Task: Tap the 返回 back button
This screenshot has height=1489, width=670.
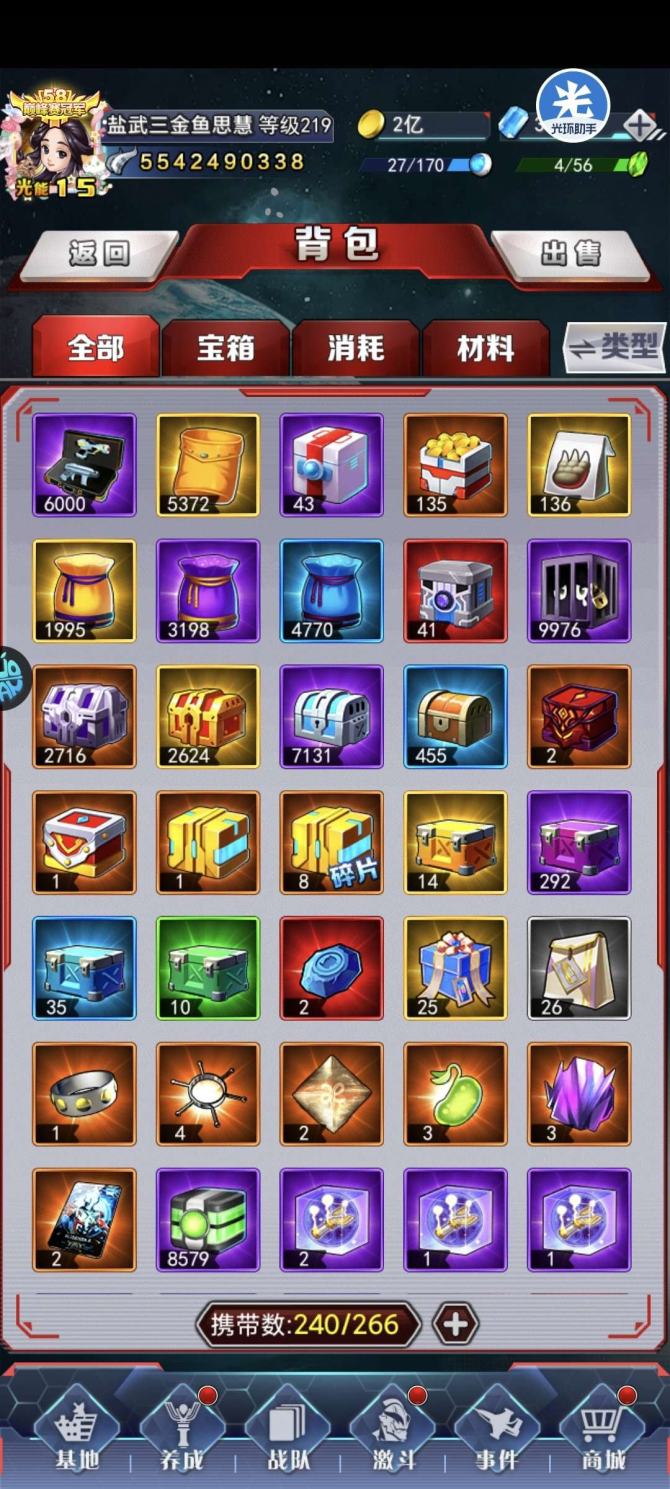Action: [x=99, y=254]
